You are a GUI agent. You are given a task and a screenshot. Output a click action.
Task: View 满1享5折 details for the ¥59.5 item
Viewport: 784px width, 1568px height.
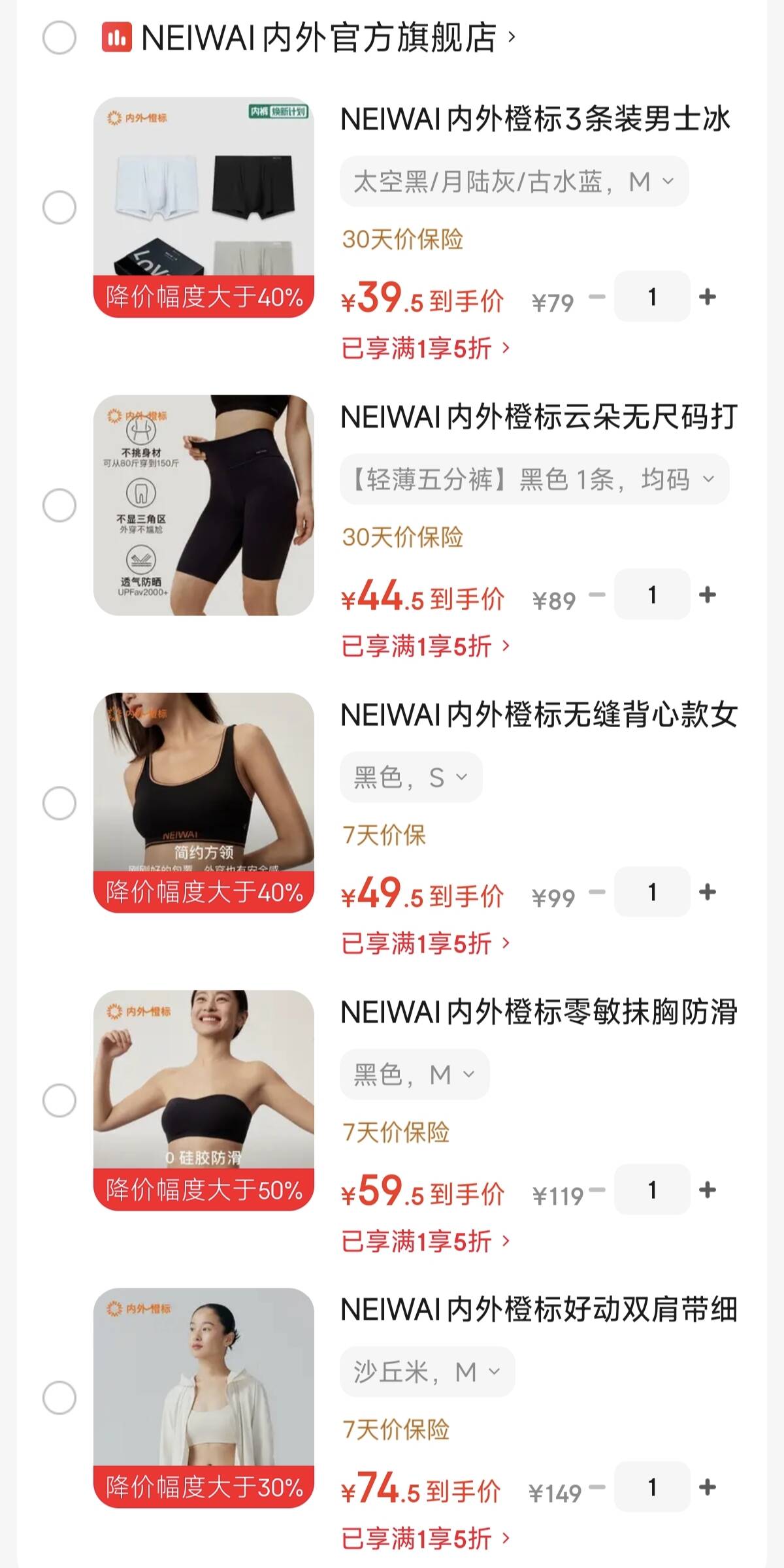click(x=425, y=1241)
